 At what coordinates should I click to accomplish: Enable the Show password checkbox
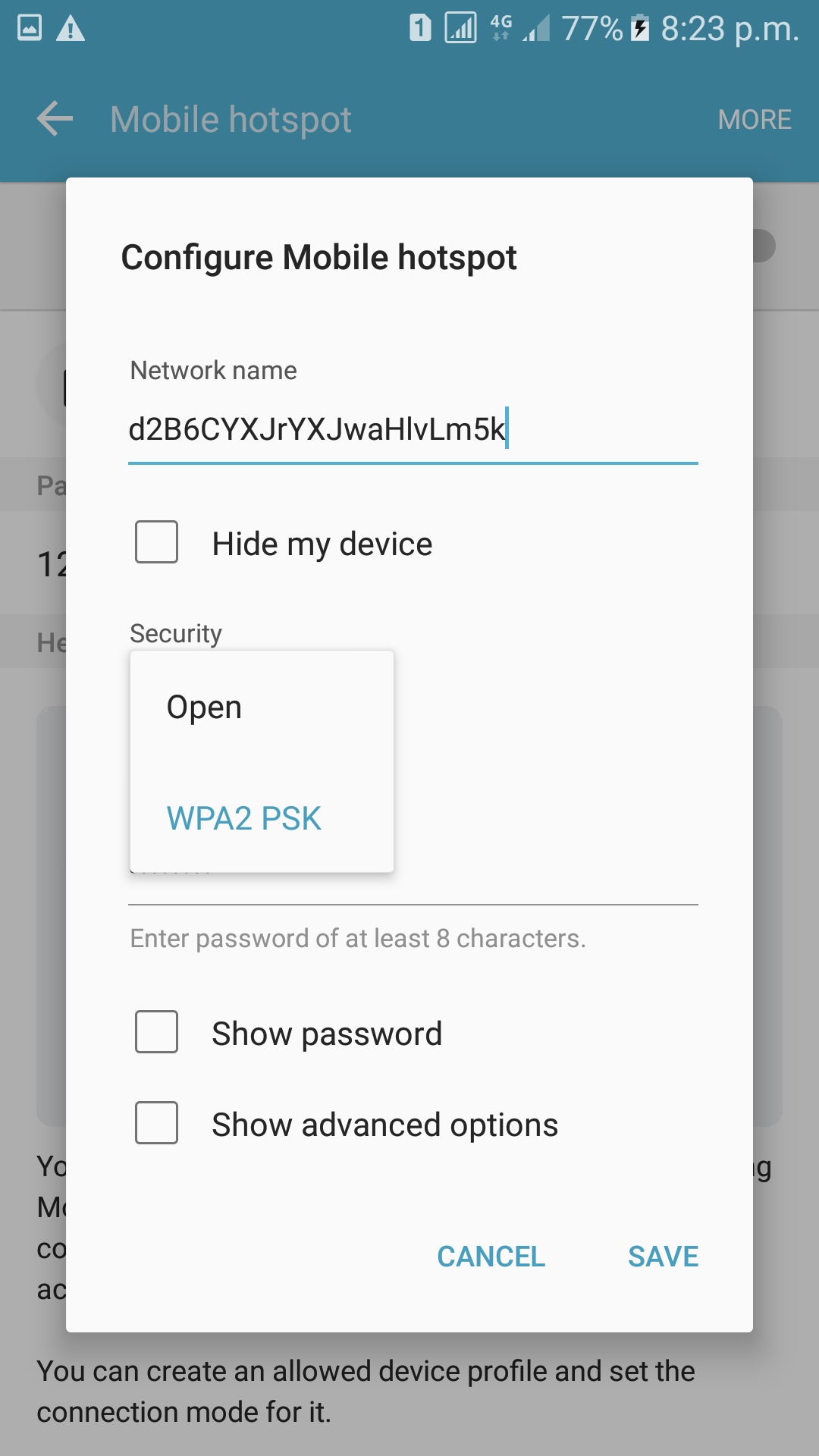coord(157,1032)
